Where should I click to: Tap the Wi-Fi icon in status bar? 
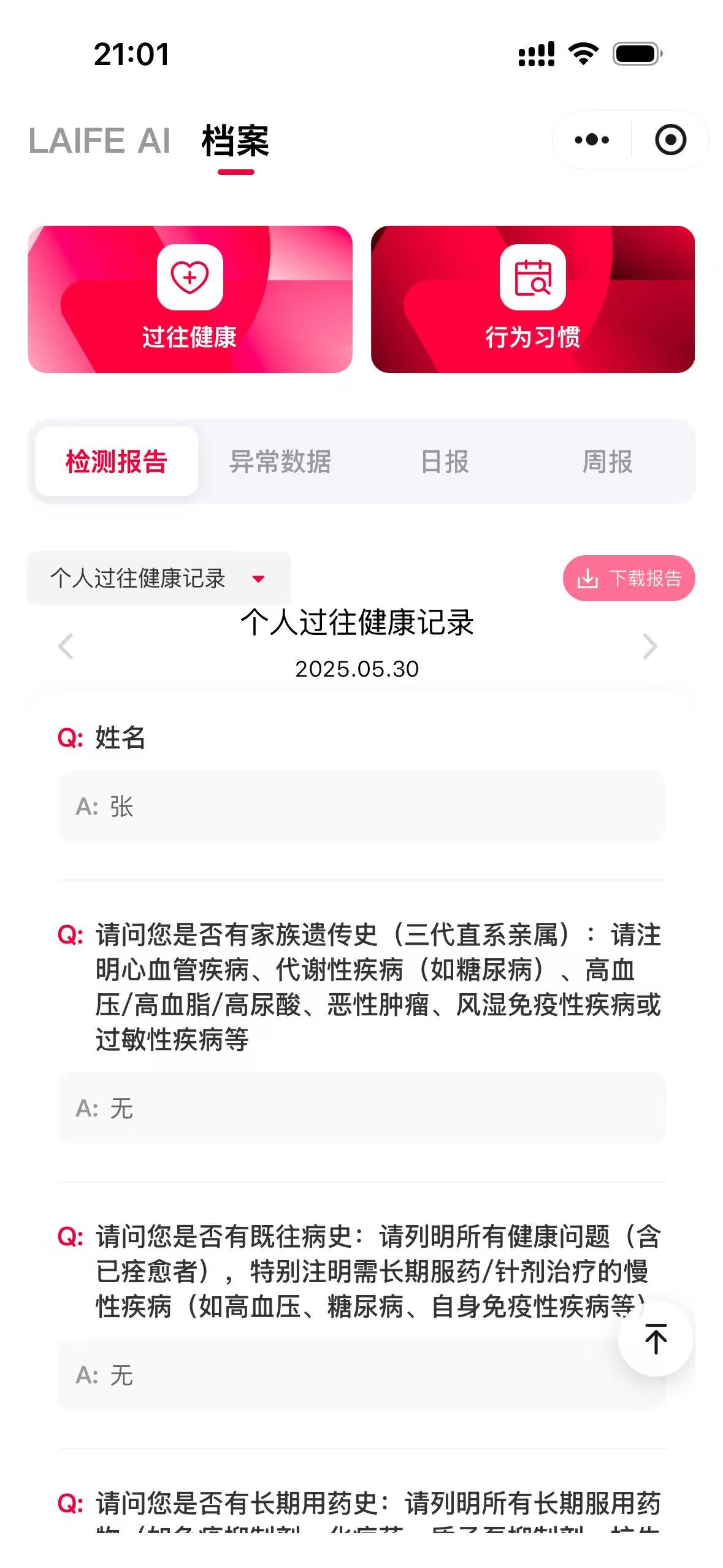(x=581, y=54)
